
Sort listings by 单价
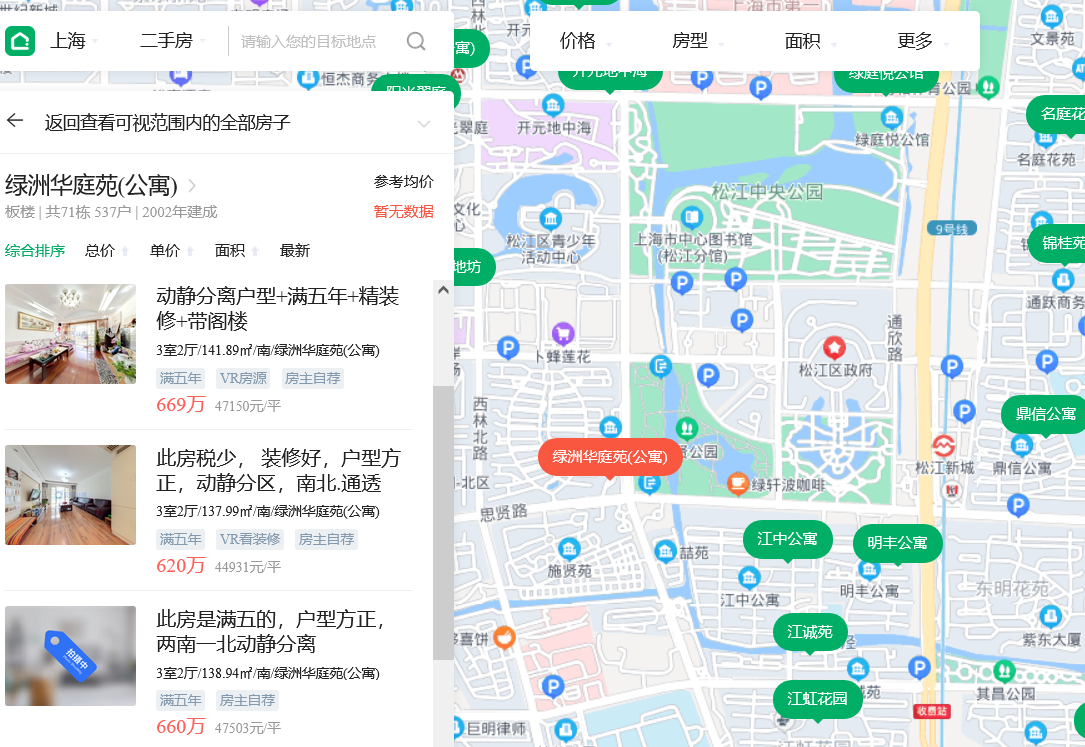[171, 251]
